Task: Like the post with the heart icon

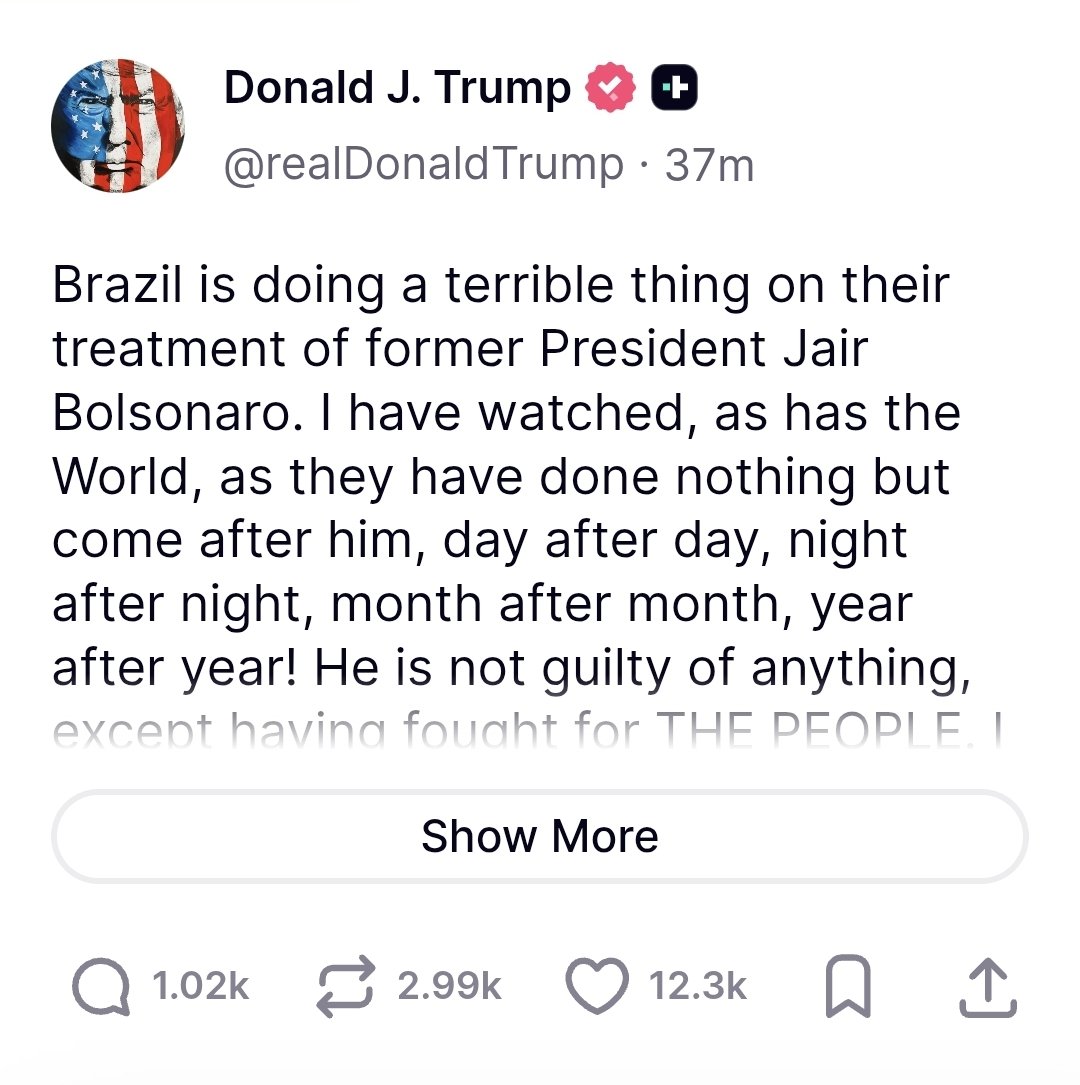Action: (x=598, y=987)
